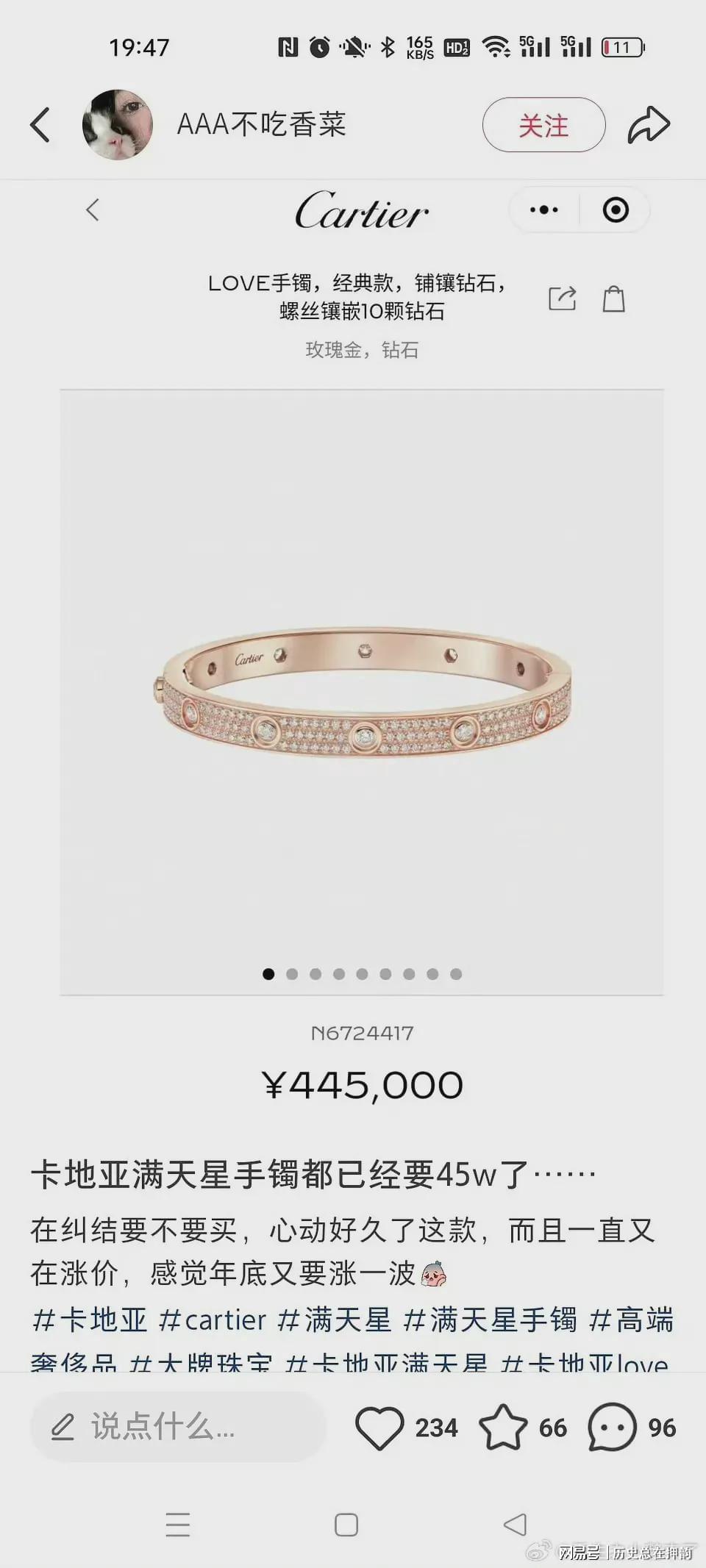The image size is (706, 1568).
Task: Open system recent apps menu
Action: (x=178, y=1525)
